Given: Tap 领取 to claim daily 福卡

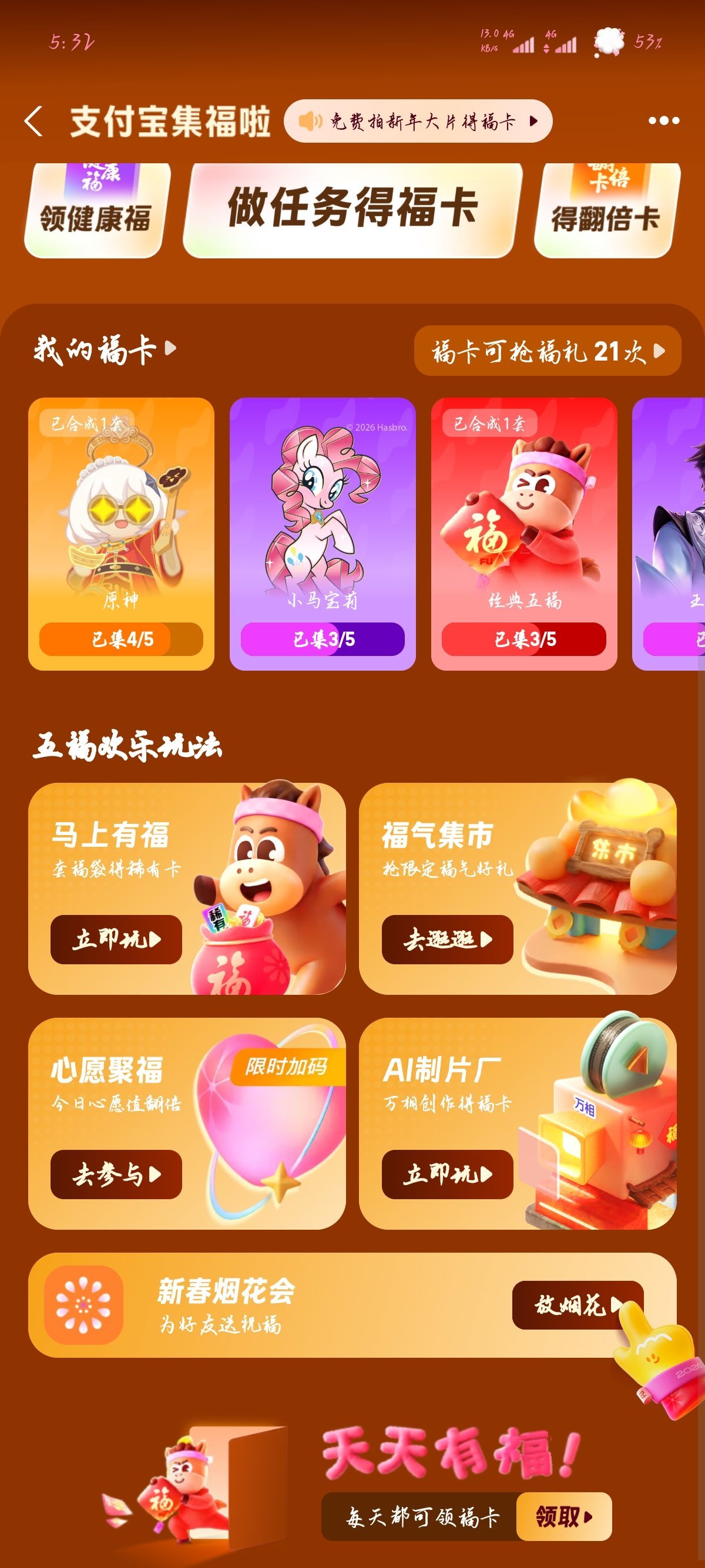Looking at the screenshot, I should point(563,1516).
